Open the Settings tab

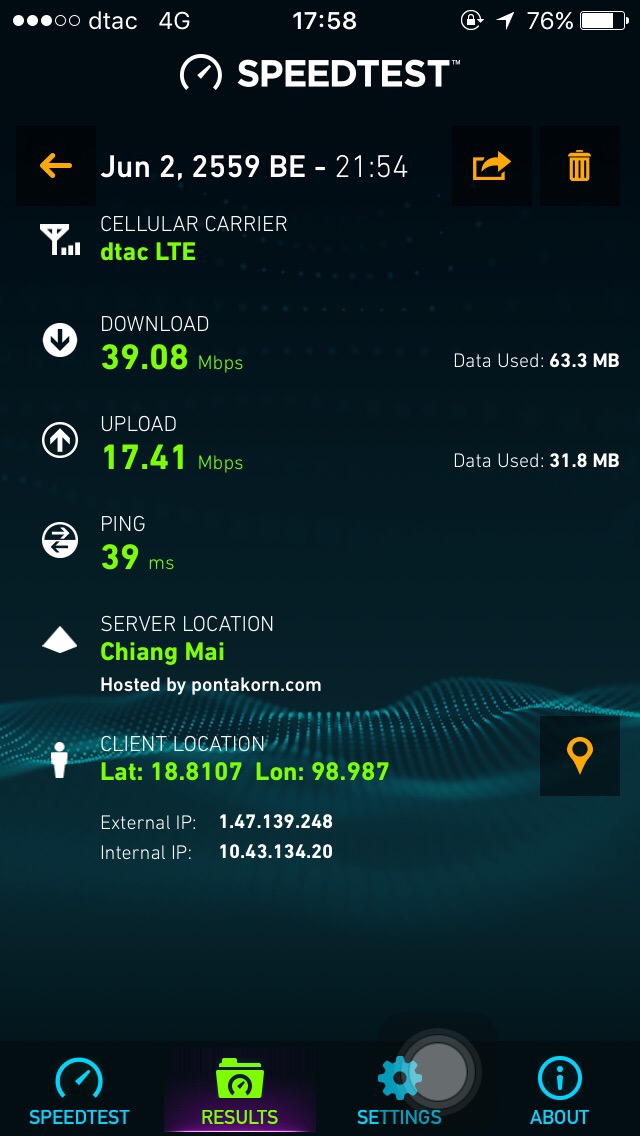[399, 1091]
